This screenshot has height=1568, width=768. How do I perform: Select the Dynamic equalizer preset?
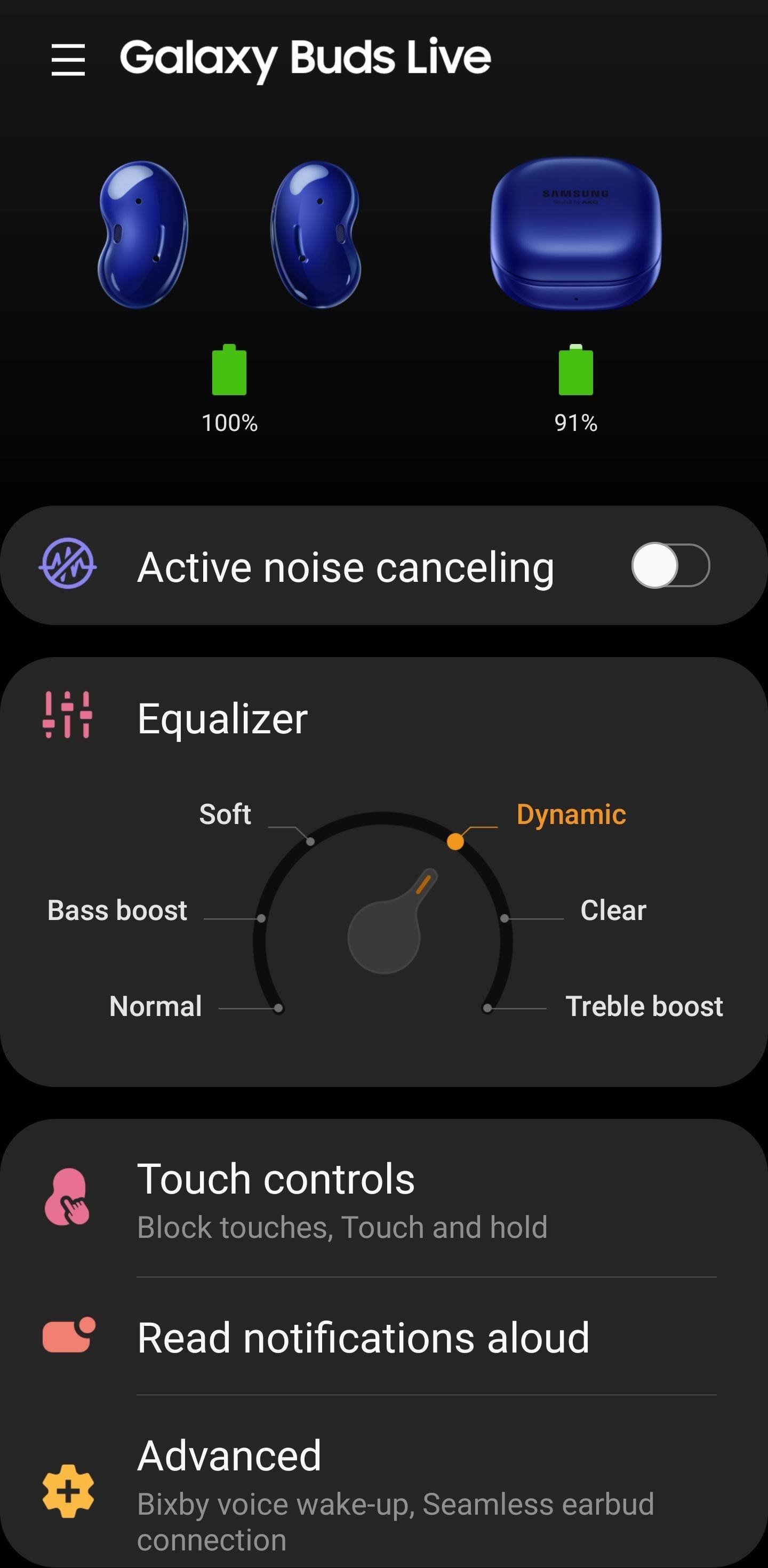click(570, 814)
